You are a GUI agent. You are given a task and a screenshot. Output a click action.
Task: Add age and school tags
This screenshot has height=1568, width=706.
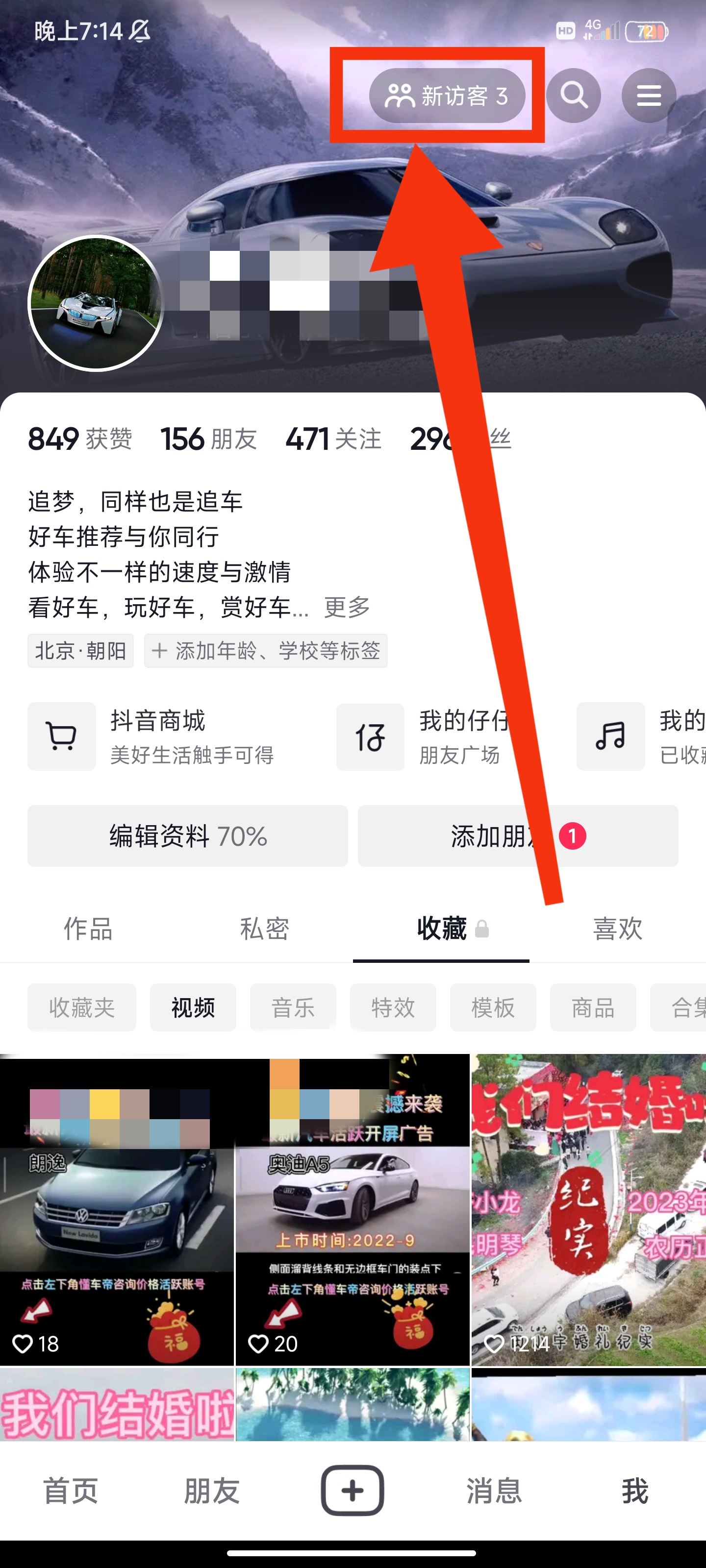pyautogui.click(x=266, y=651)
